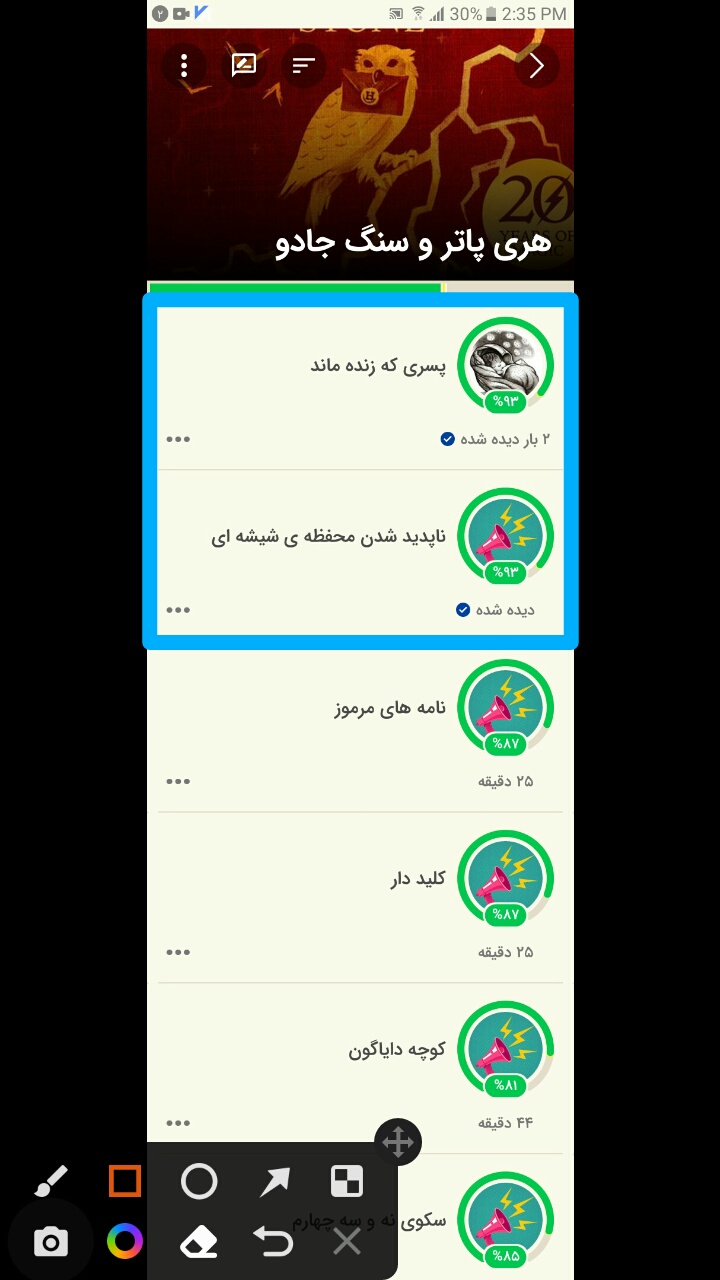The width and height of the screenshot is (720, 1280).
Task: Close the annotation toolbar
Action: (x=347, y=1242)
